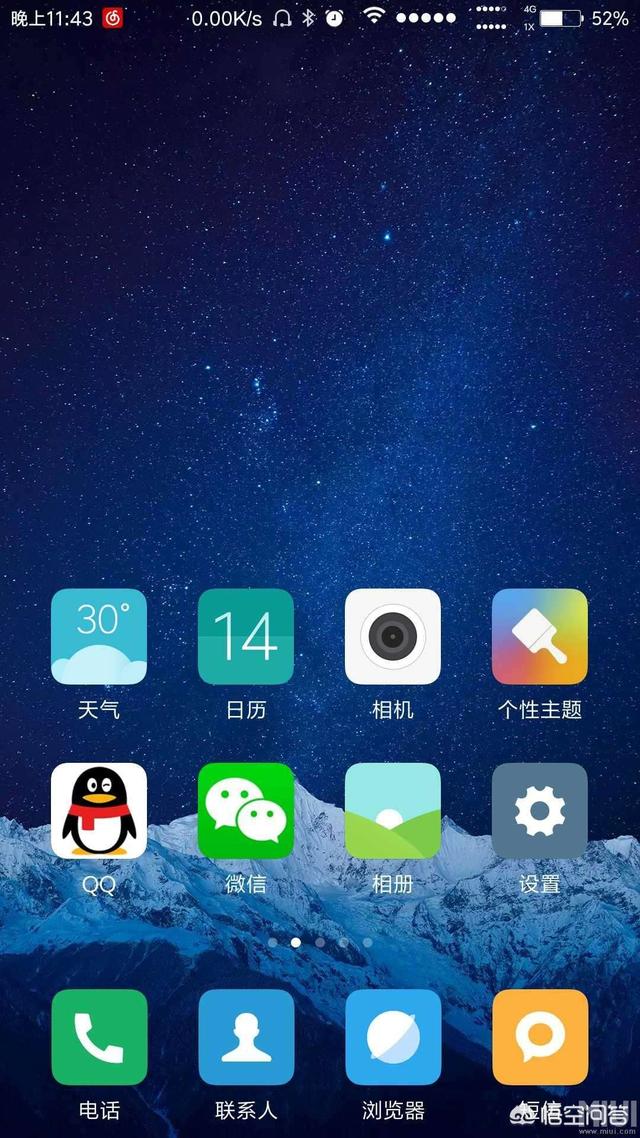
Task: Launch the QQ app
Action: click(99, 811)
